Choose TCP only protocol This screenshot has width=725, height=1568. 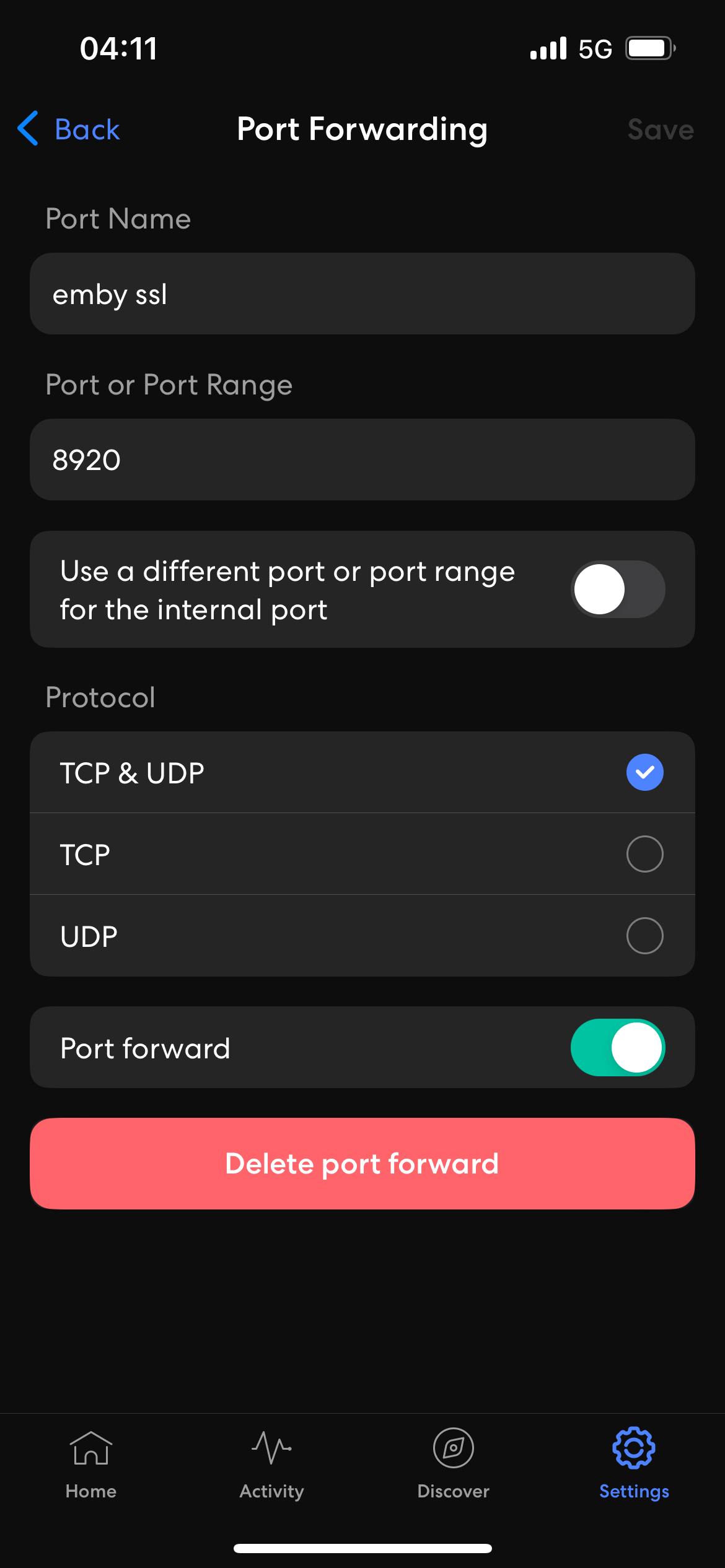[644, 854]
